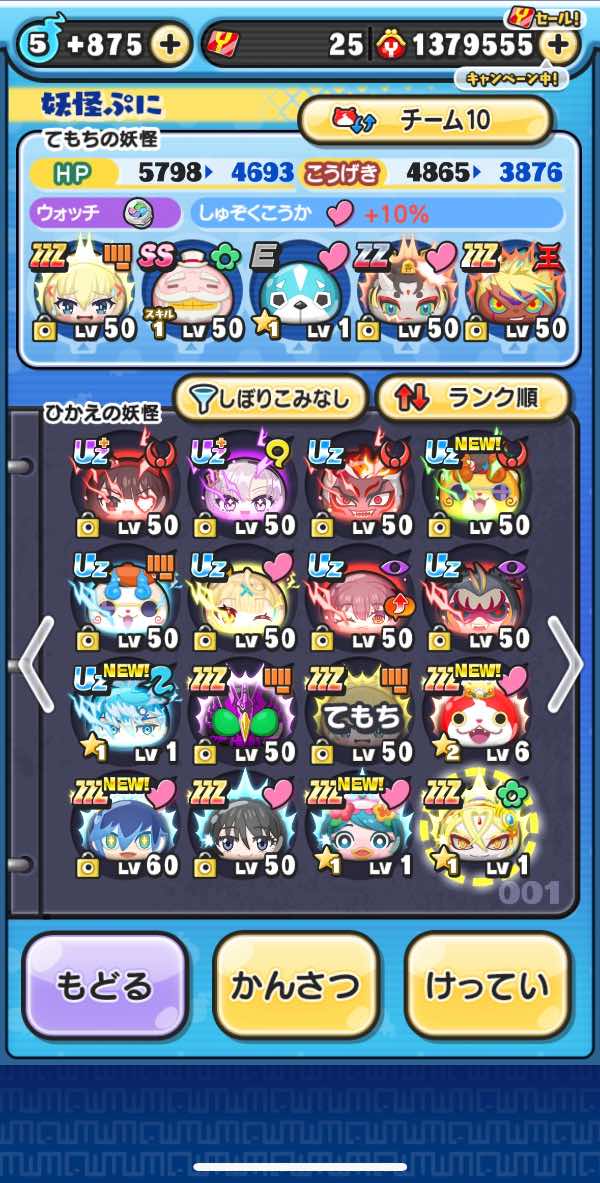The image size is (600, 1183).
Task: Open the チーム10 team selector
Action: click(426, 121)
